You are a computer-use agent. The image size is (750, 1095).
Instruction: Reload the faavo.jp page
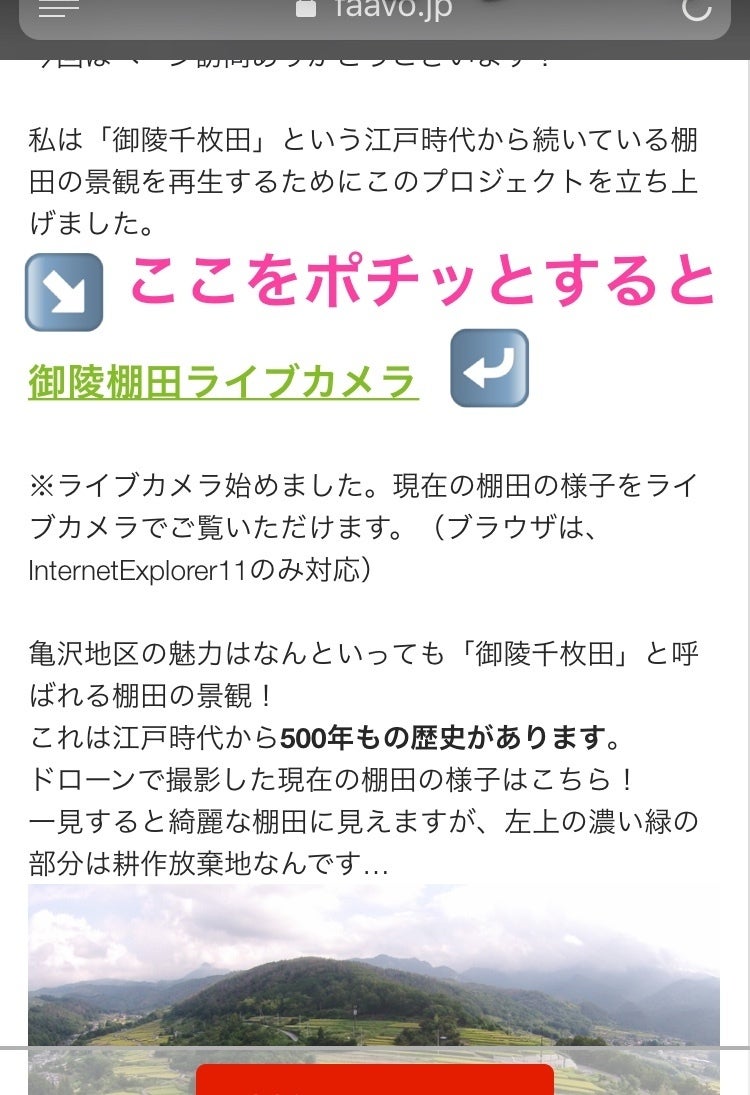pyautogui.click(x=696, y=8)
